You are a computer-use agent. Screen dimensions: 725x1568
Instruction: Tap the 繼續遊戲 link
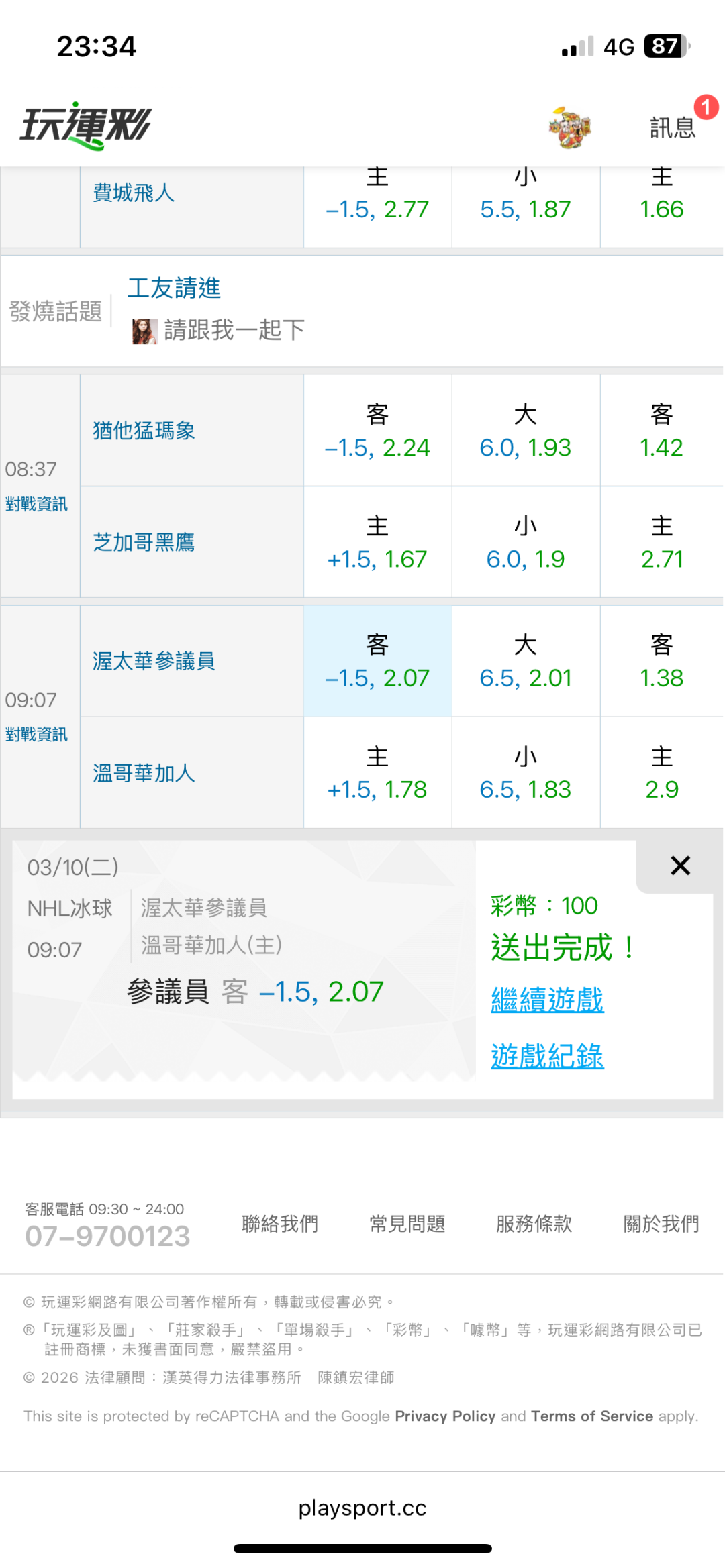(x=547, y=1000)
